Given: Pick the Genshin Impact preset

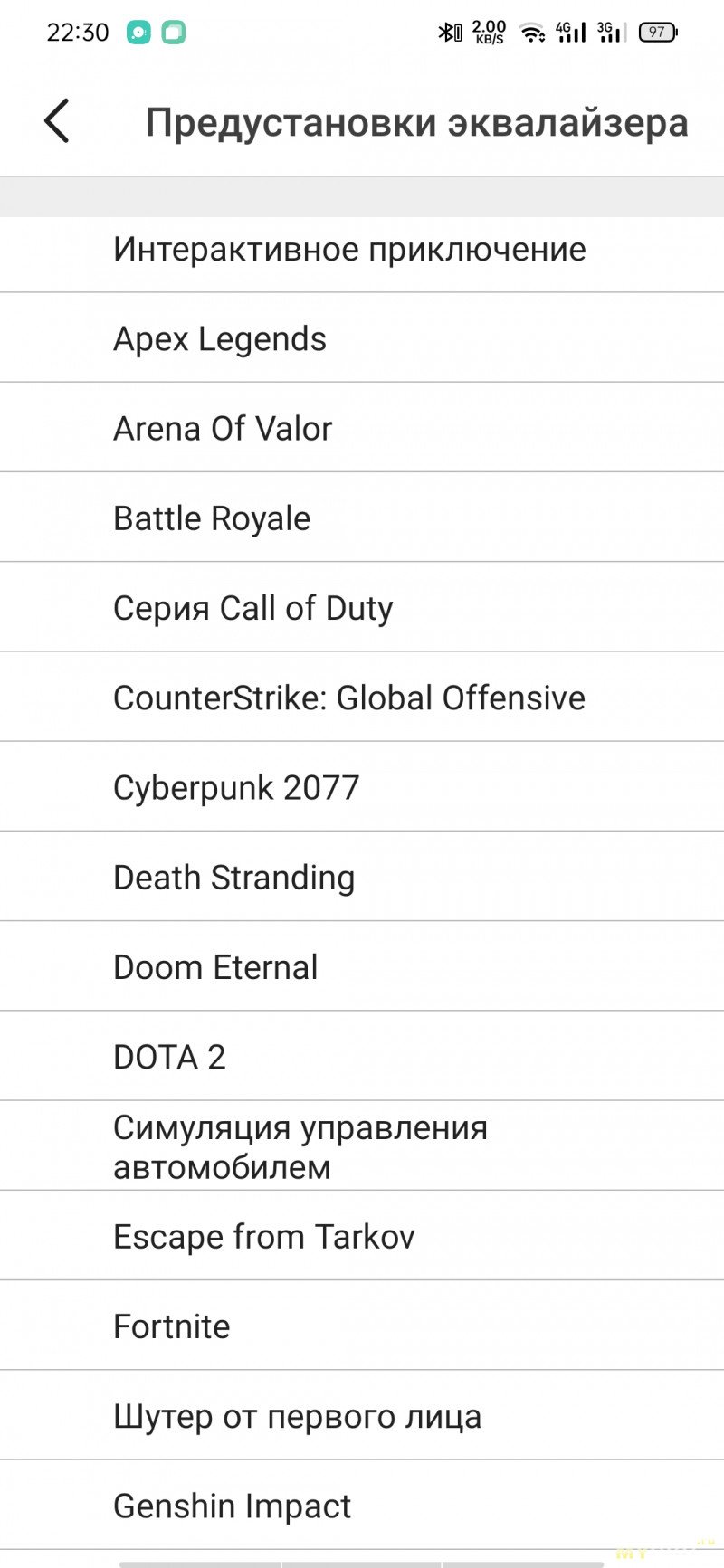Looking at the screenshot, I should [232, 1506].
